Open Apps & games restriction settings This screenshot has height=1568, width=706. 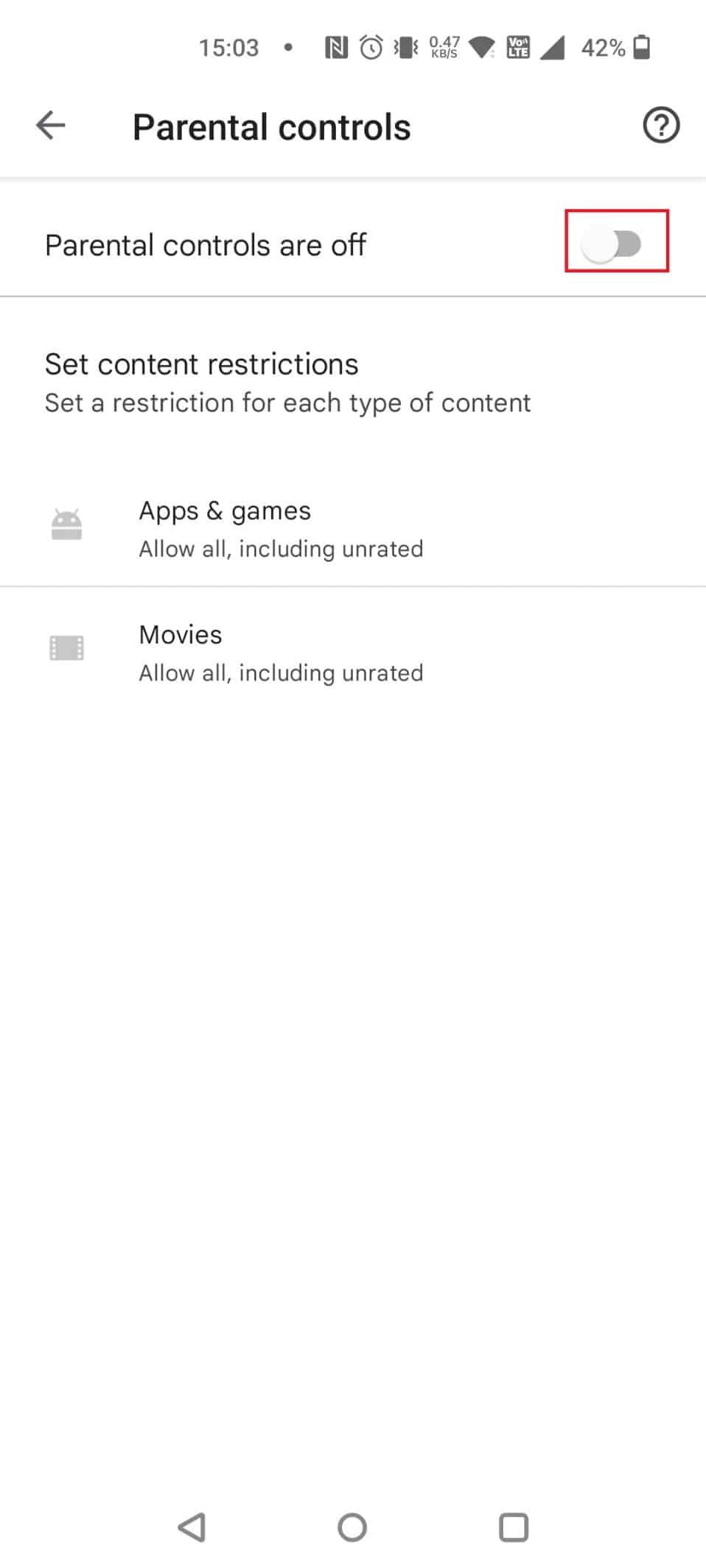coord(280,529)
